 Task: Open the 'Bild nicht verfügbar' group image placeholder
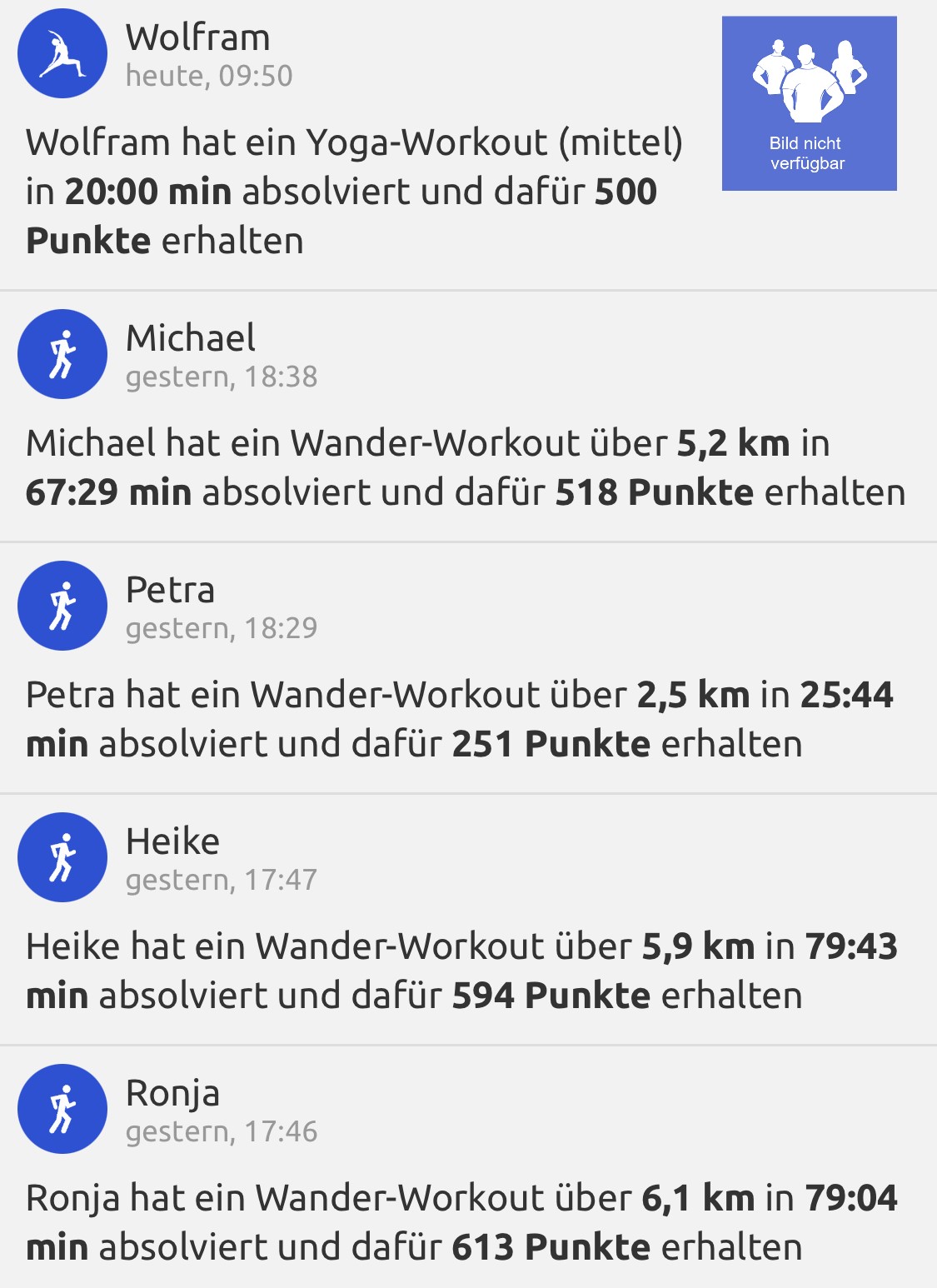[x=810, y=100]
